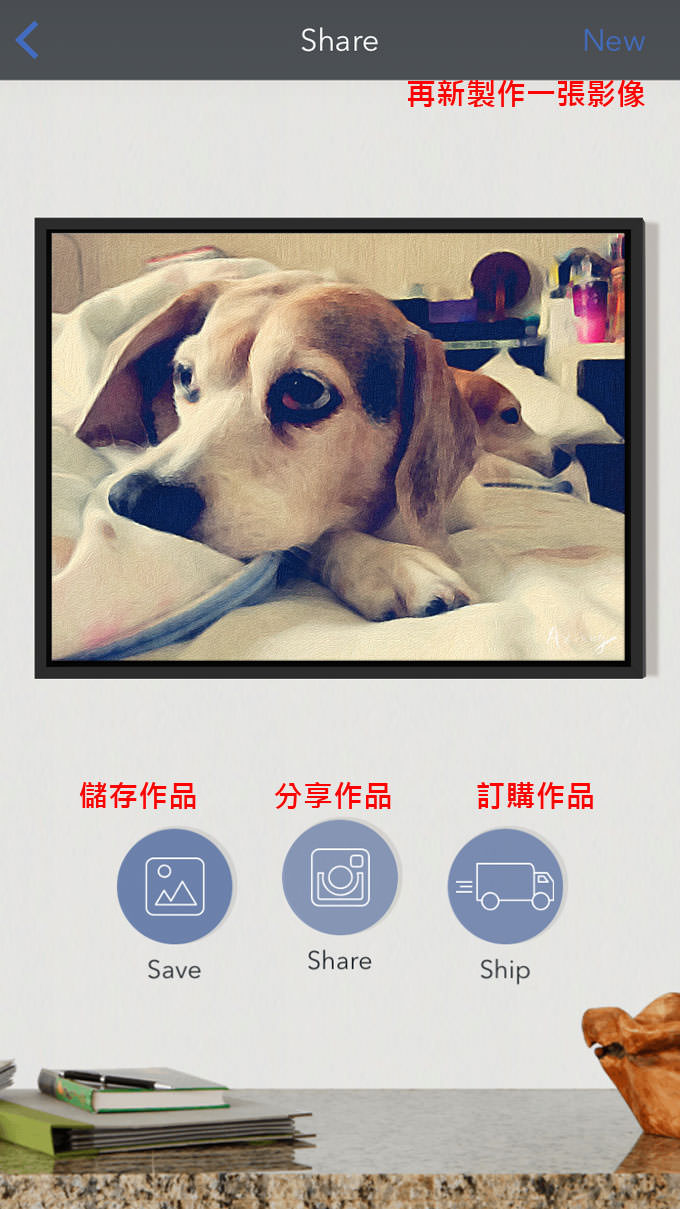
Task: Go back using the top-left arrow
Action: 28,41
